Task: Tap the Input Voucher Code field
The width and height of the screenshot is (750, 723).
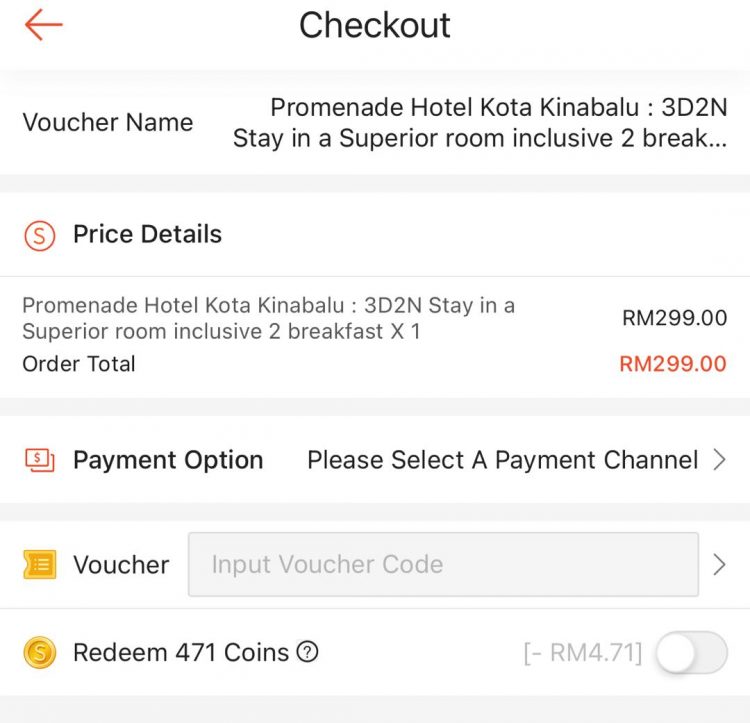Action: 443,565
